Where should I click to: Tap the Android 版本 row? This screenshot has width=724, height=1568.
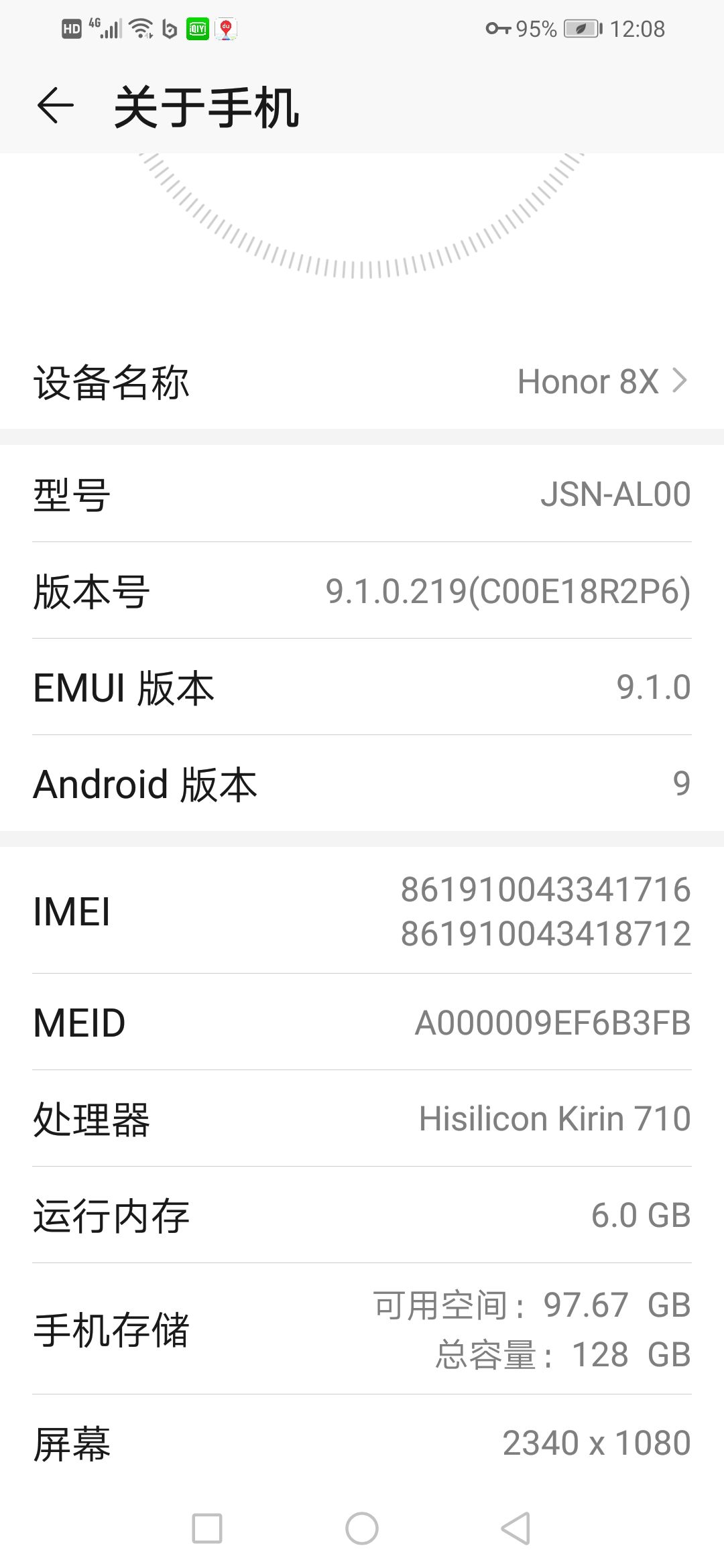(x=362, y=784)
